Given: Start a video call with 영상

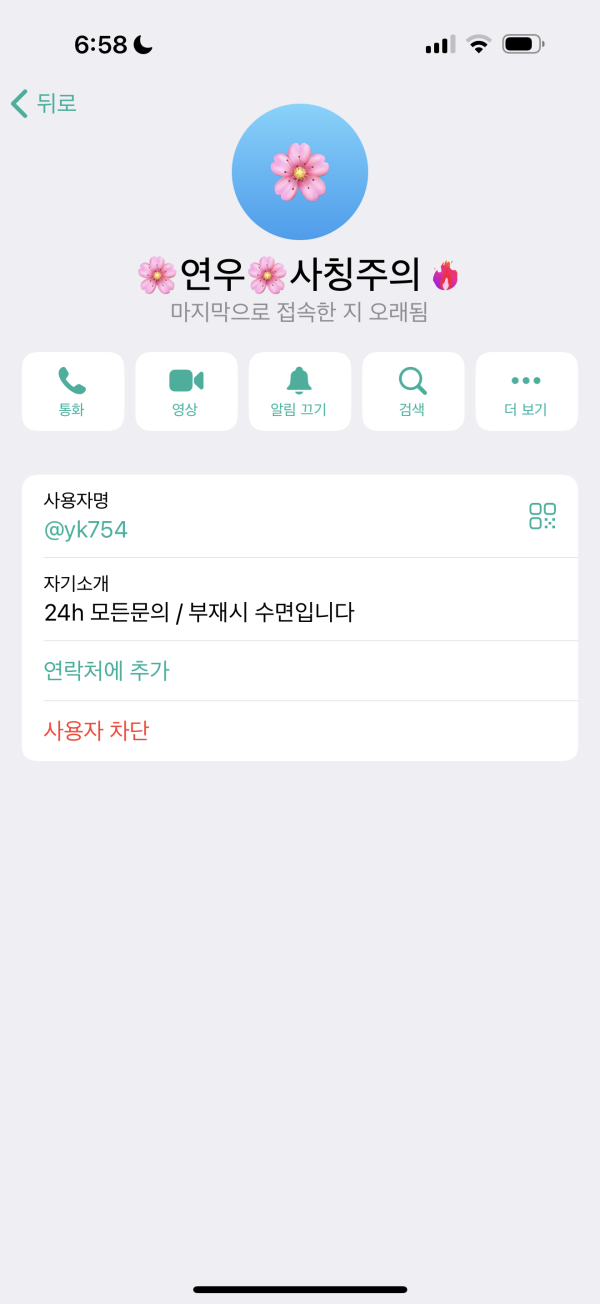Looking at the screenshot, I should (186, 391).
